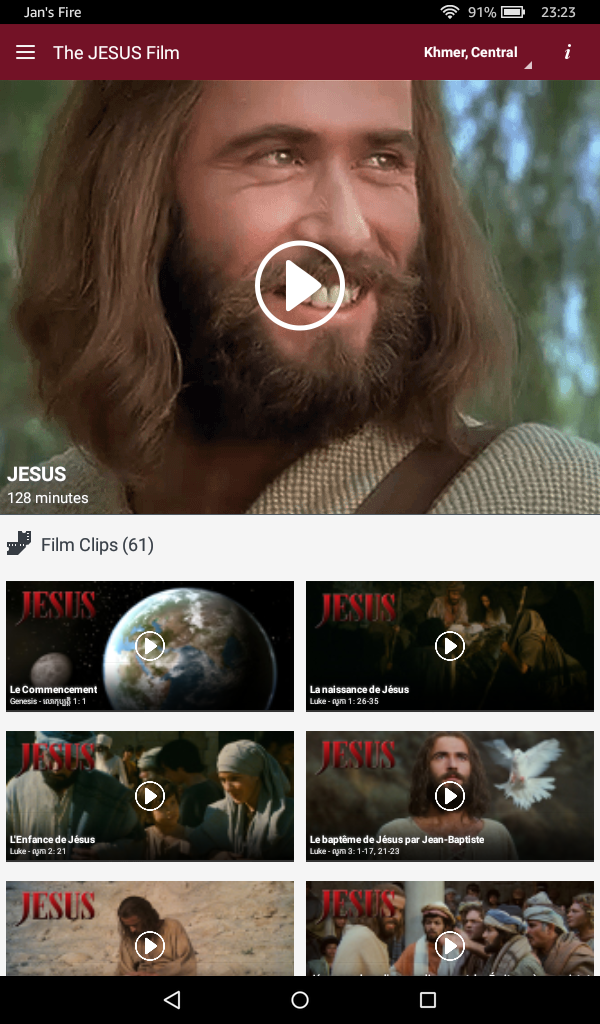The width and height of the screenshot is (600, 1024).
Task: Open the clip L'Enfance de Jésus
Action: [150, 796]
